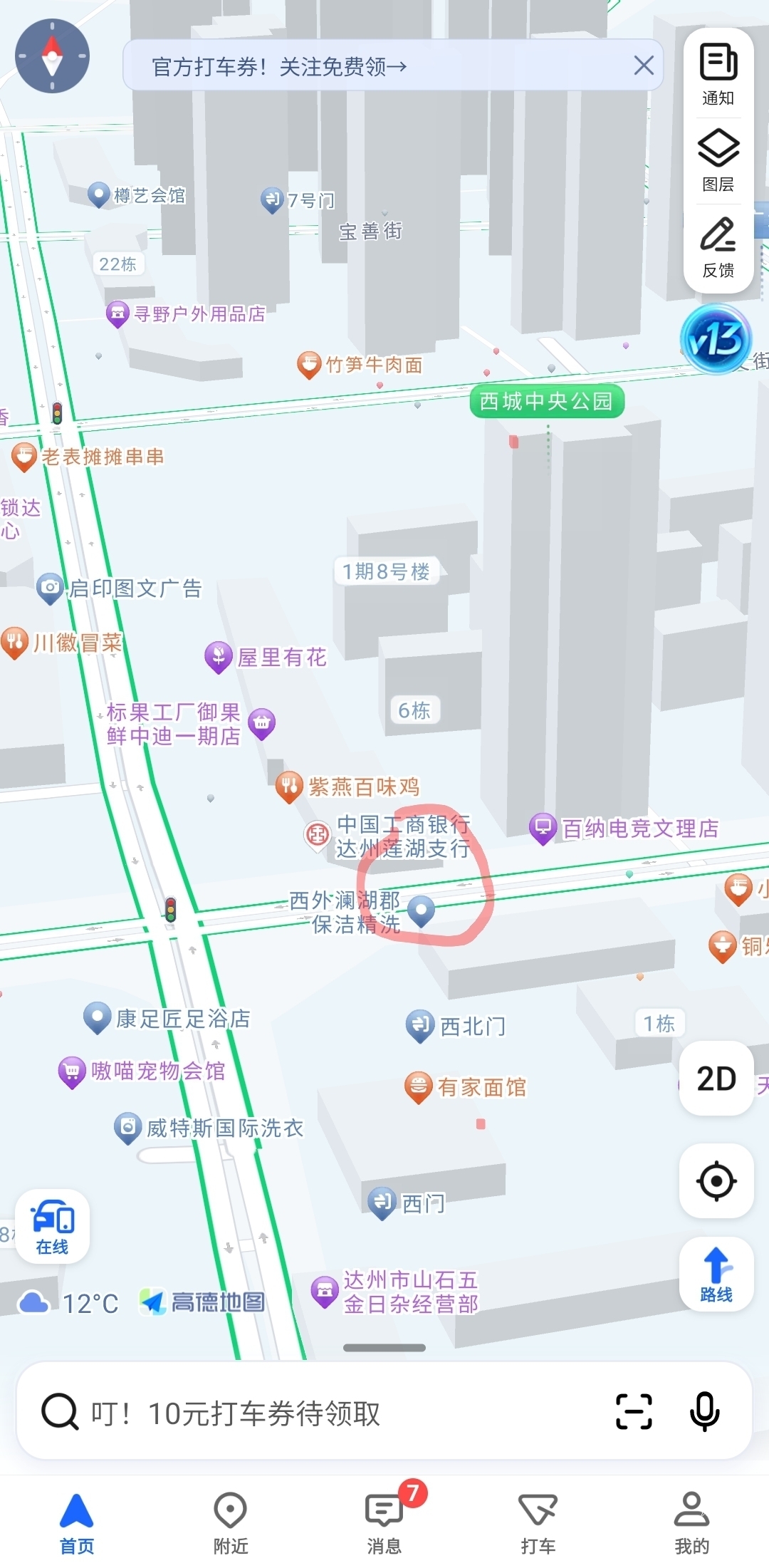The image size is (769, 1568).
Task: Dismiss the 官方打车券 banner
Action: pos(644,66)
